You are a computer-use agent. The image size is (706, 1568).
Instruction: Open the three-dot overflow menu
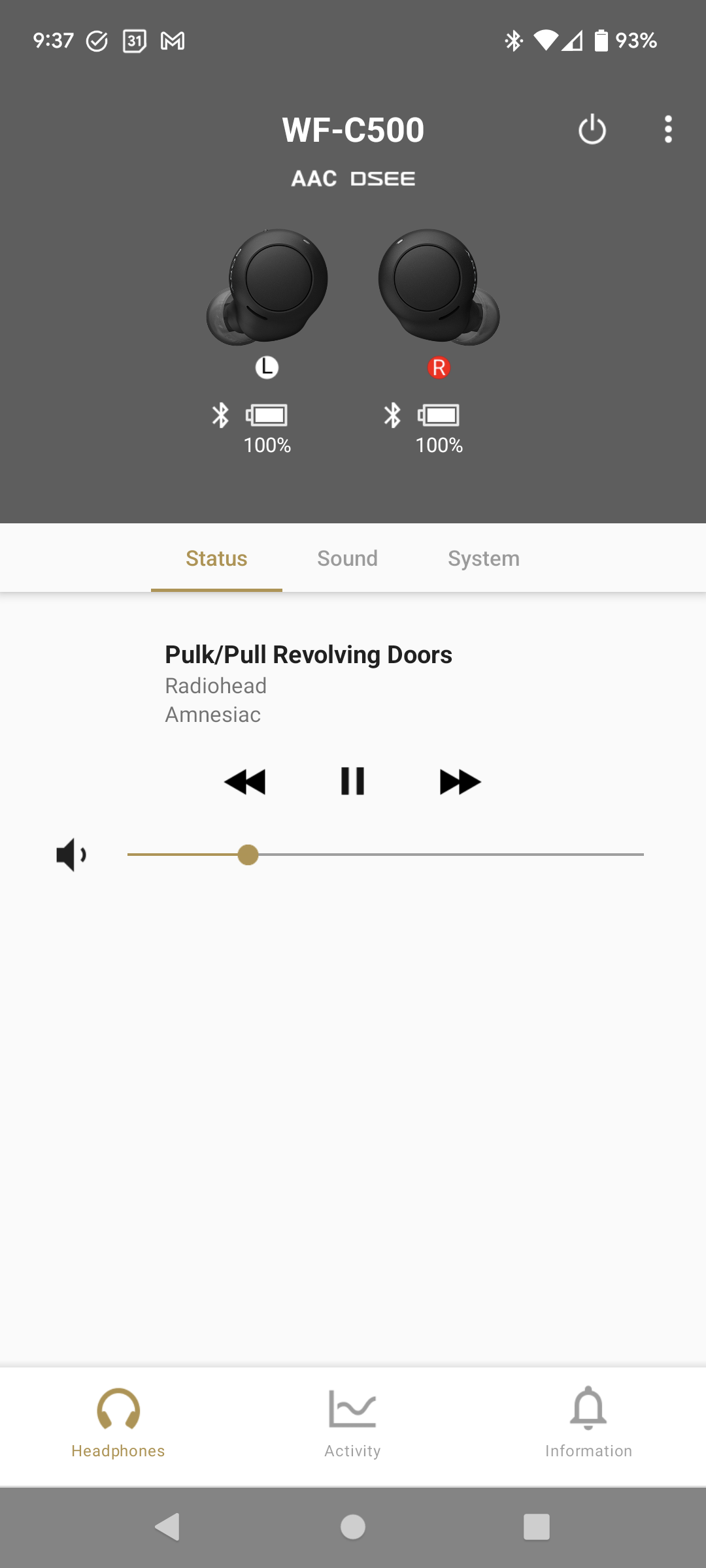tap(667, 129)
